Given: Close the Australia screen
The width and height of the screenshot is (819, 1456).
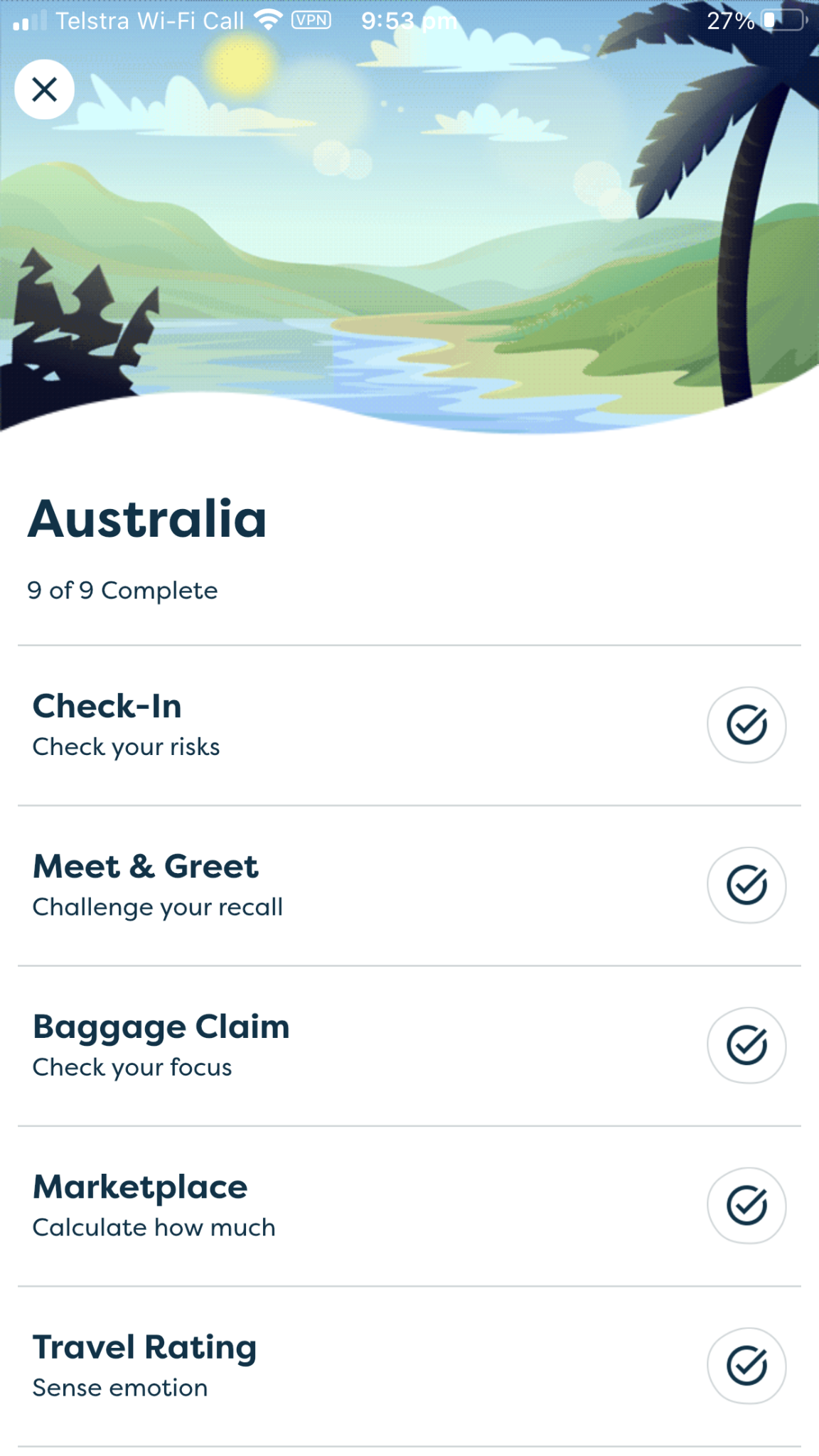Looking at the screenshot, I should [45, 90].
